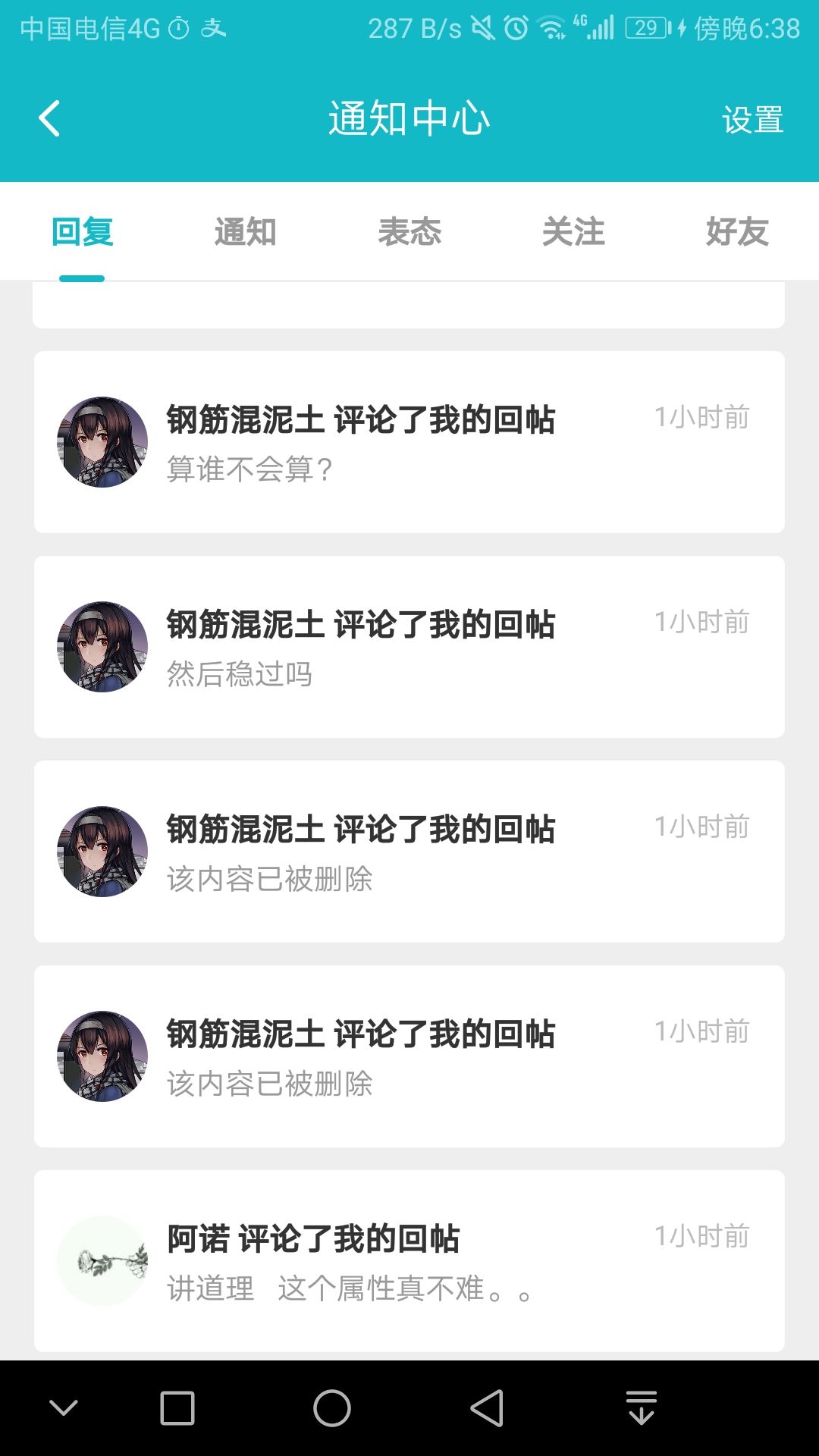Tap the system home button
Screen dimensions: 819x1456
[332, 1408]
